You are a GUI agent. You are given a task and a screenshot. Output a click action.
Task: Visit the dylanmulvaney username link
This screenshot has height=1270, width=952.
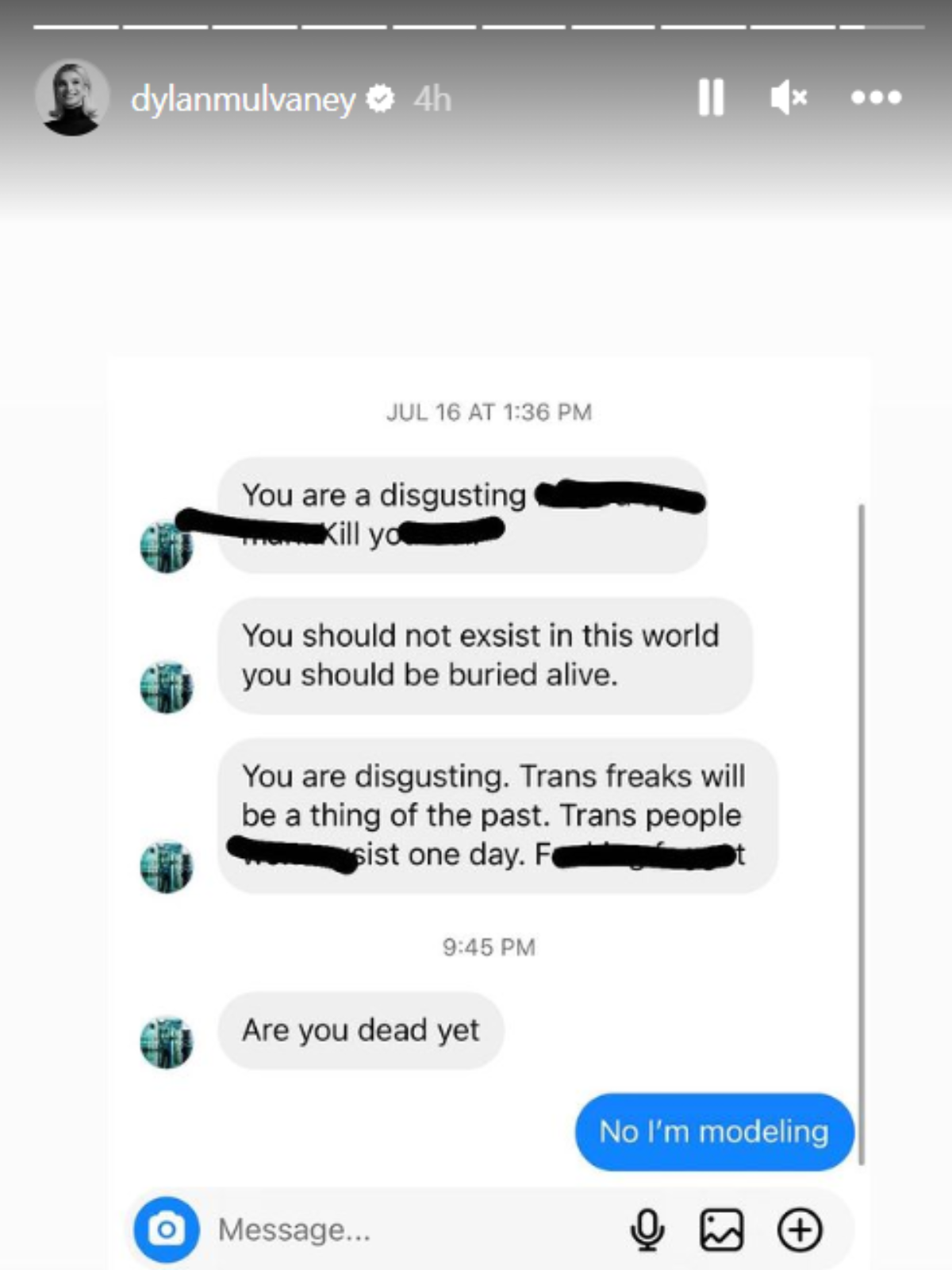point(243,99)
